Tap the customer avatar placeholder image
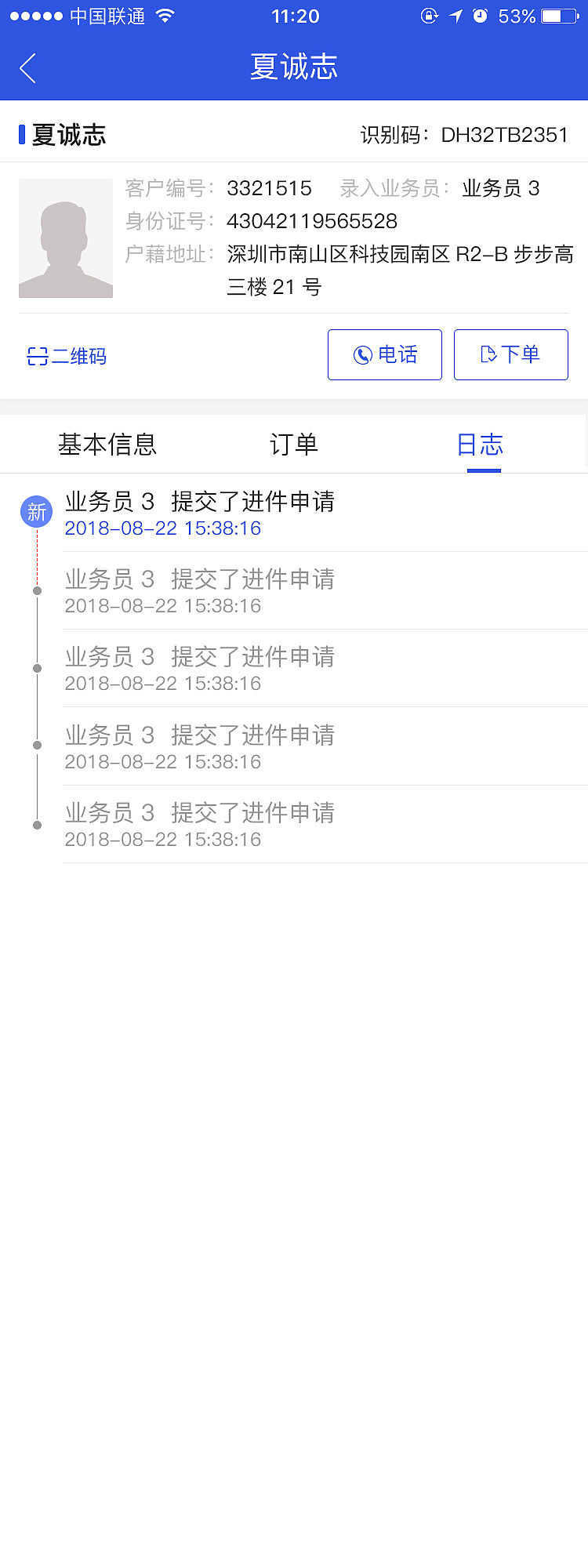The image size is (588, 1568). click(x=66, y=238)
